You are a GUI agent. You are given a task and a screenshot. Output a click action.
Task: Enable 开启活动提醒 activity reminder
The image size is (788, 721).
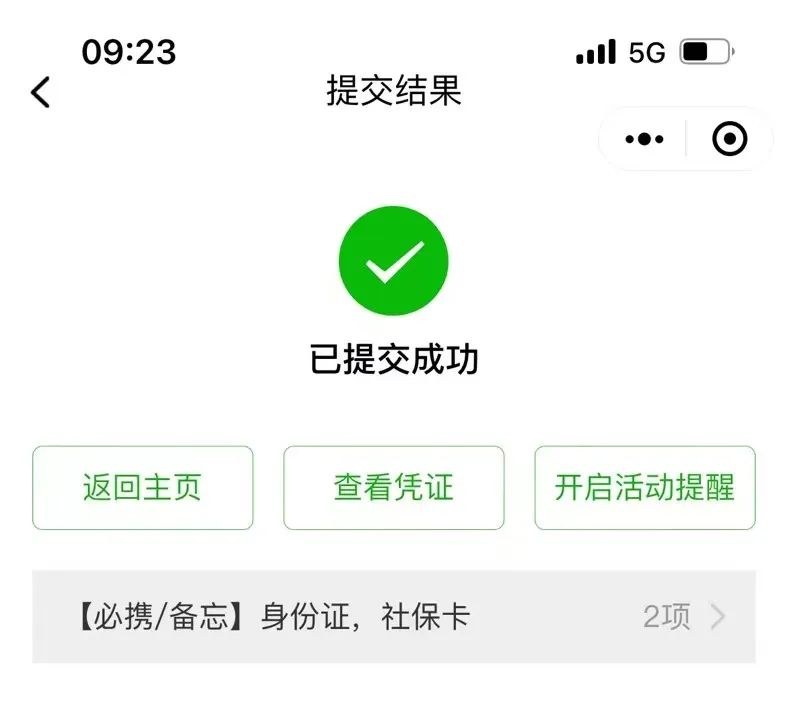[x=644, y=487]
